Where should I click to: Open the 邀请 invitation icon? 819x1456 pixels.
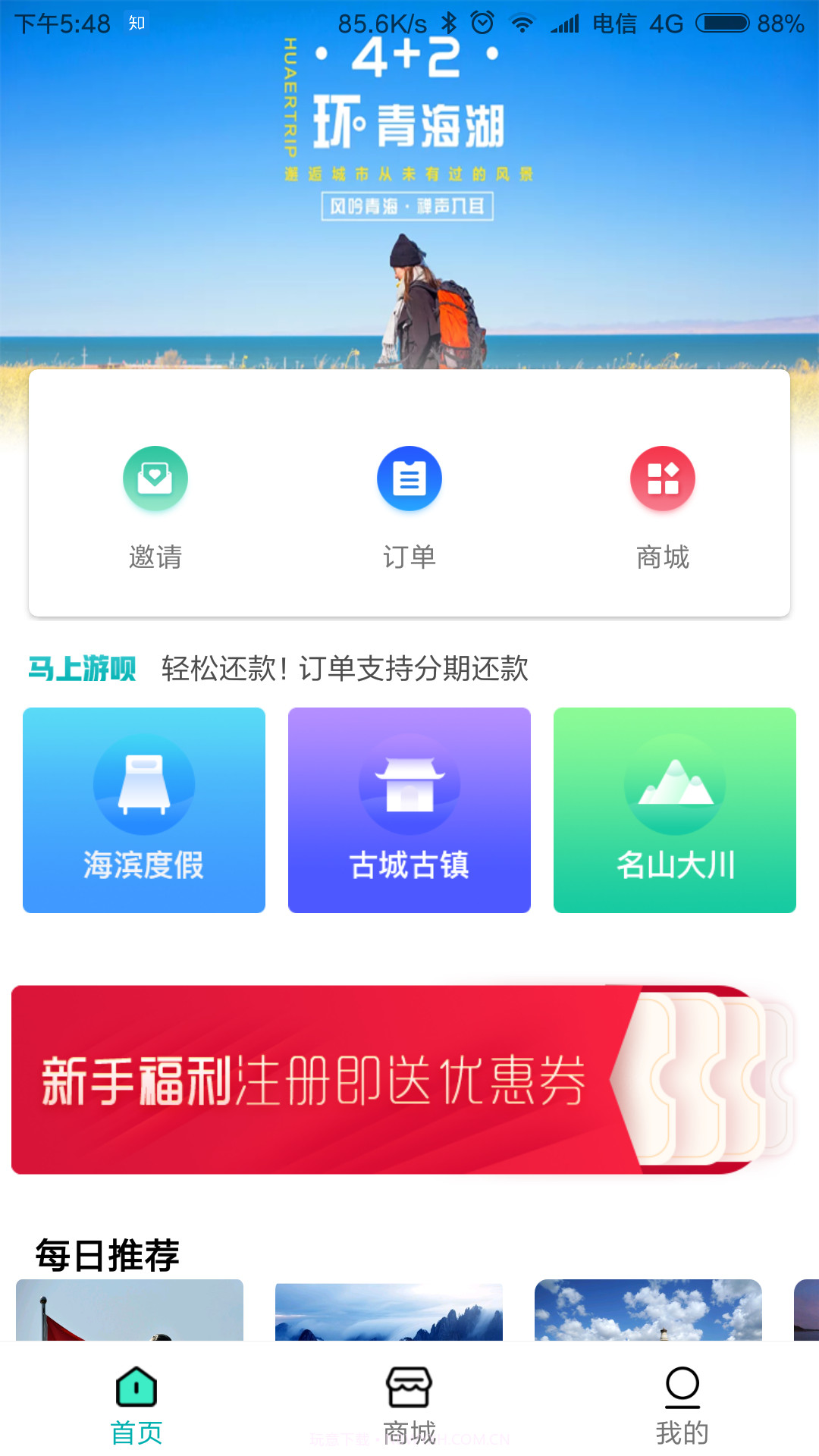click(155, 478)
